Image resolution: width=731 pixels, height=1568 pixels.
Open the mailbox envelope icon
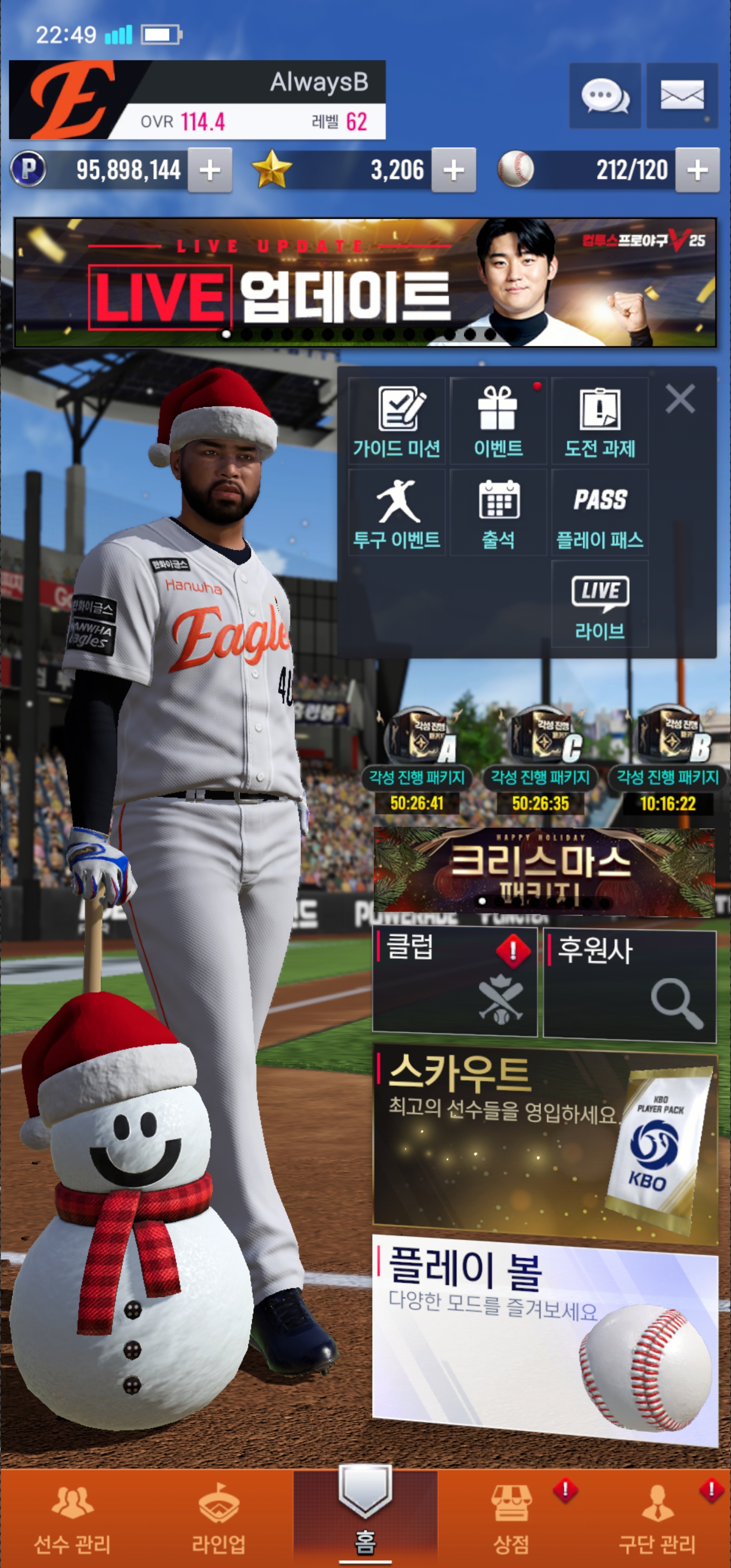pyautogui.click(x=682, y=96)
